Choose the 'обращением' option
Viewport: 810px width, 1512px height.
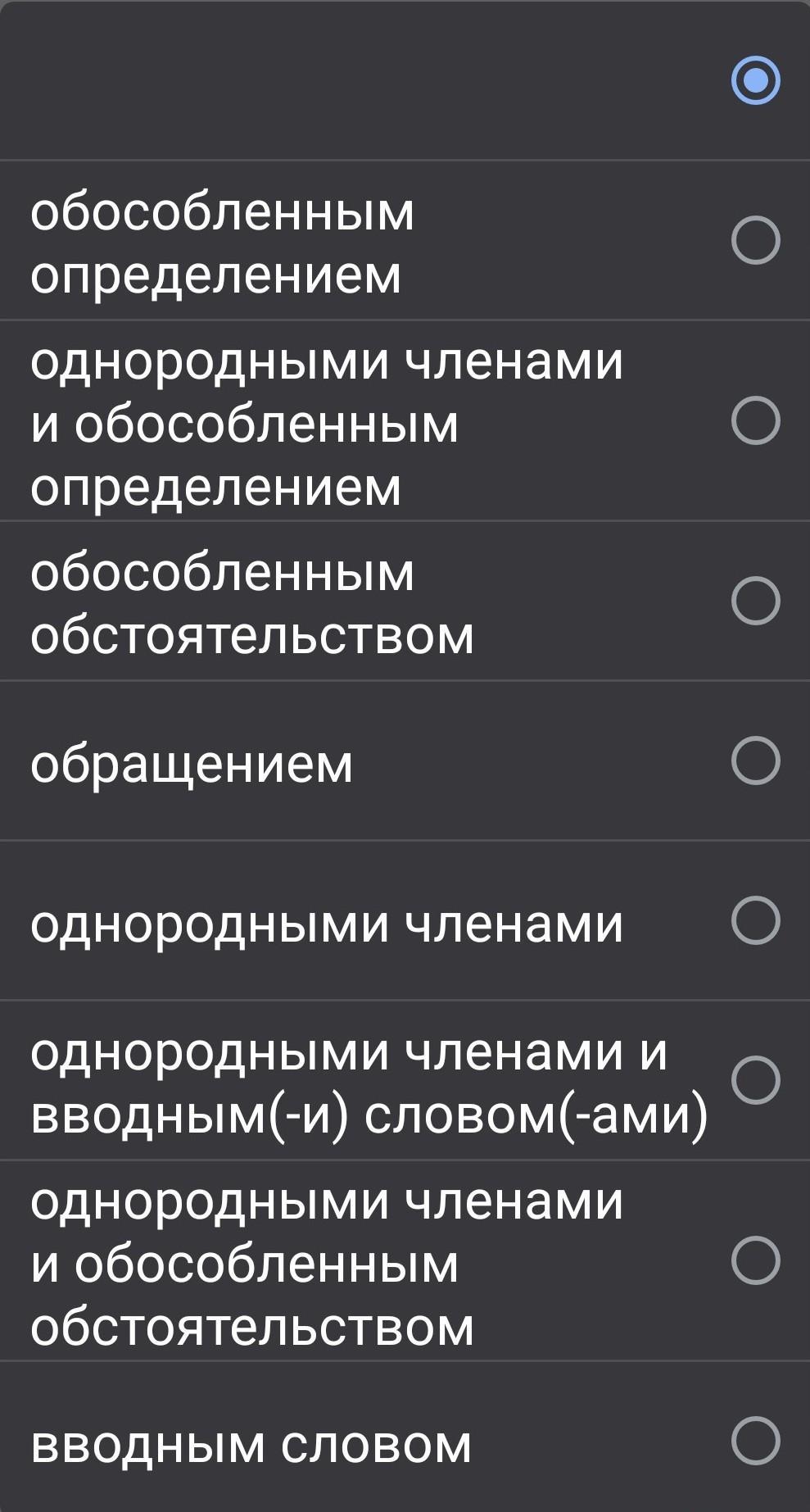(x=405, y=761)
